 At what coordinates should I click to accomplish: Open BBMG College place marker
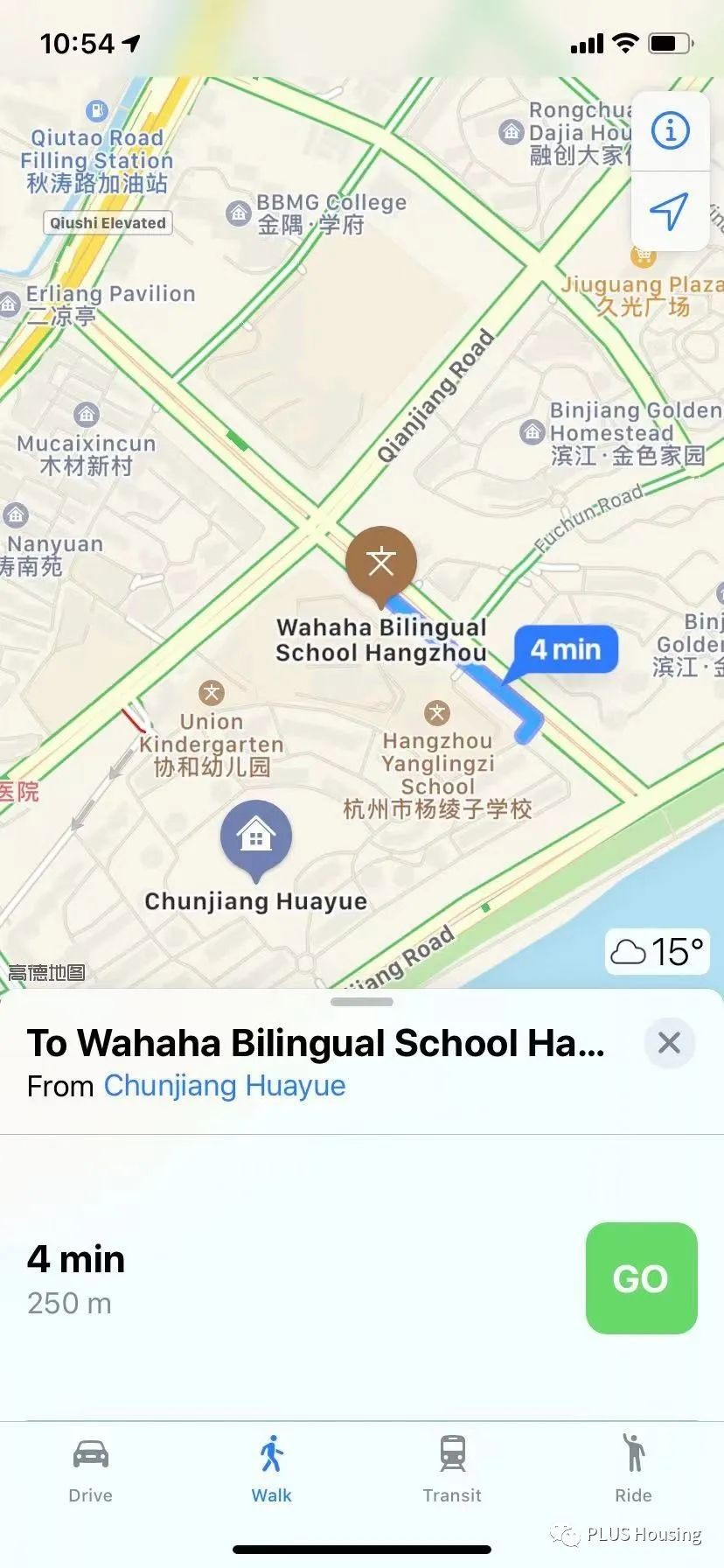click(x=239, y=213)
